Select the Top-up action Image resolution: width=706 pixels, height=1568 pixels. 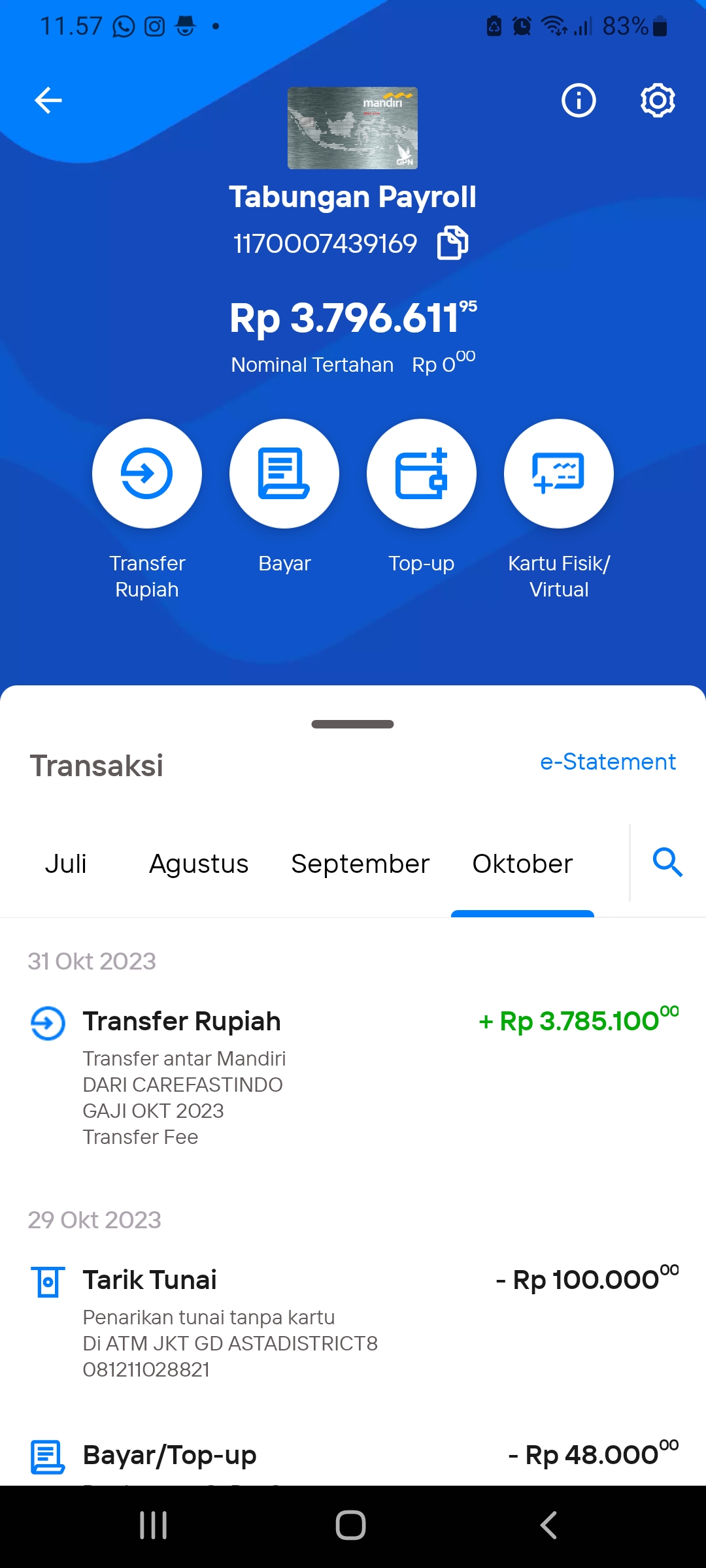pyautogui.click(x=422, y=474)
